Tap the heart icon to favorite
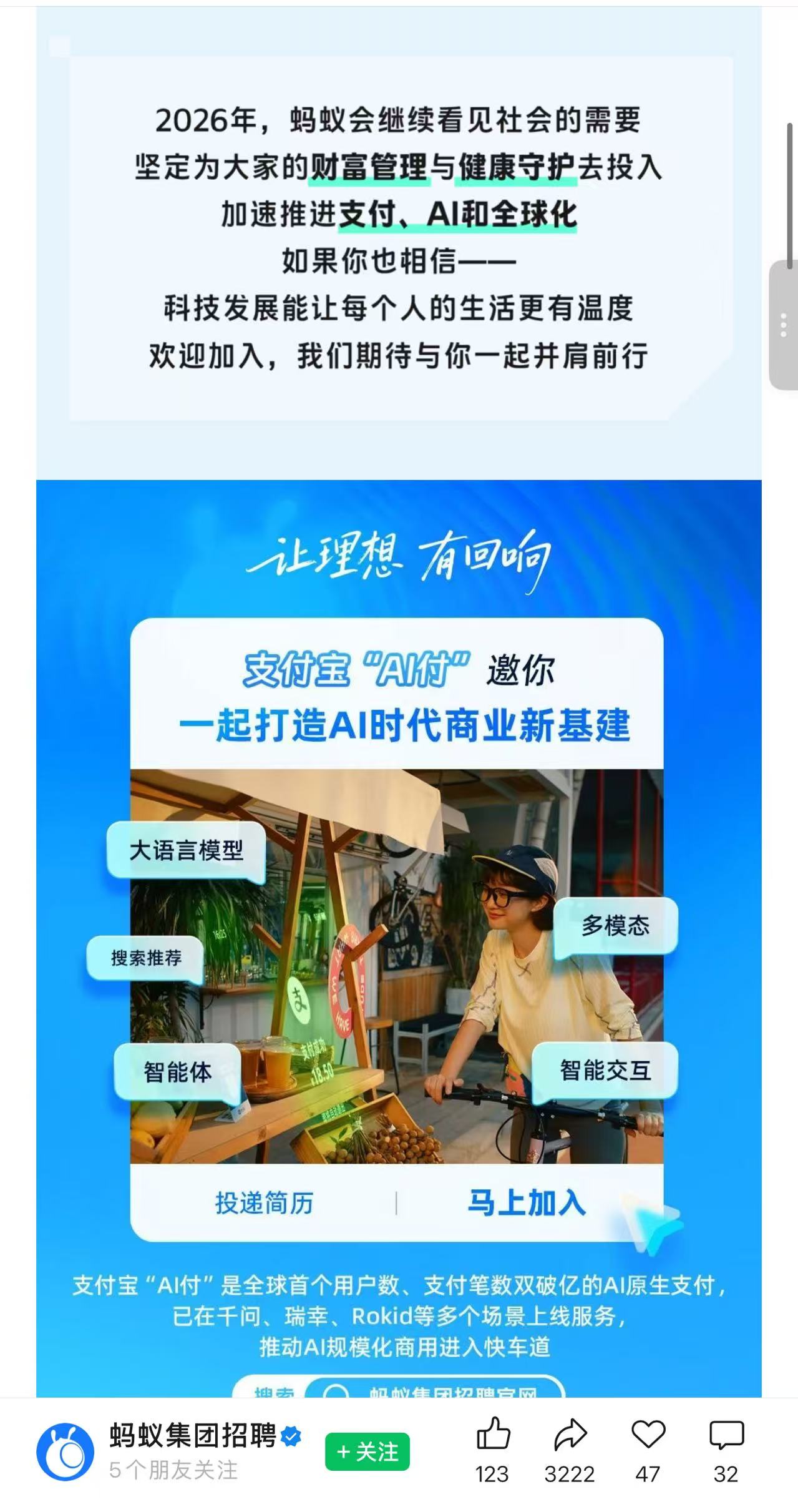 [x=648, y=1433]
